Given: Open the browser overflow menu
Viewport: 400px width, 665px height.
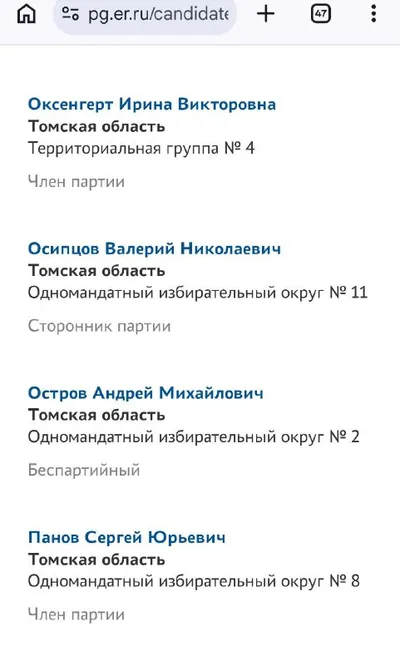Looking at the screenshot, I should (373, 14).
